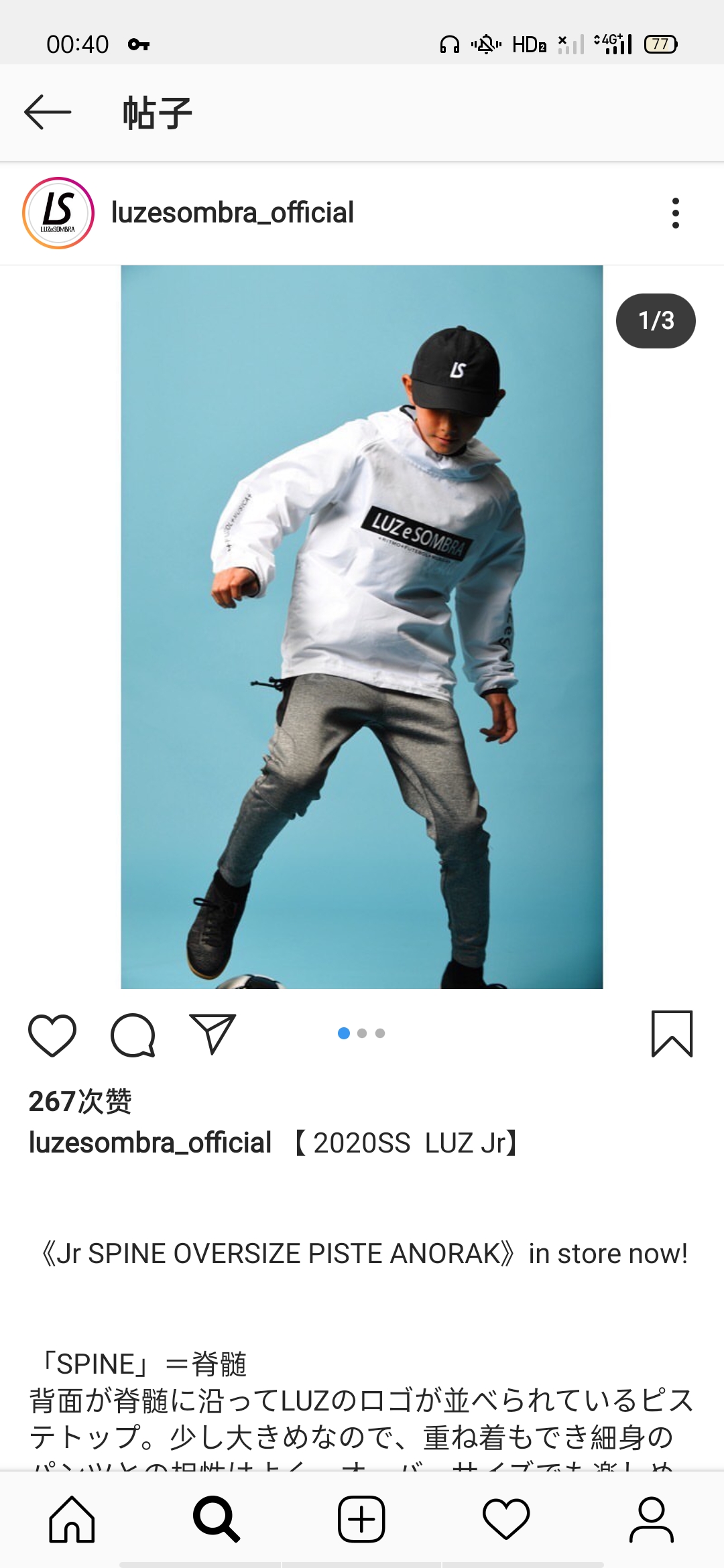Tap the post photo of the boy
724x1568 pixels.
362,627
